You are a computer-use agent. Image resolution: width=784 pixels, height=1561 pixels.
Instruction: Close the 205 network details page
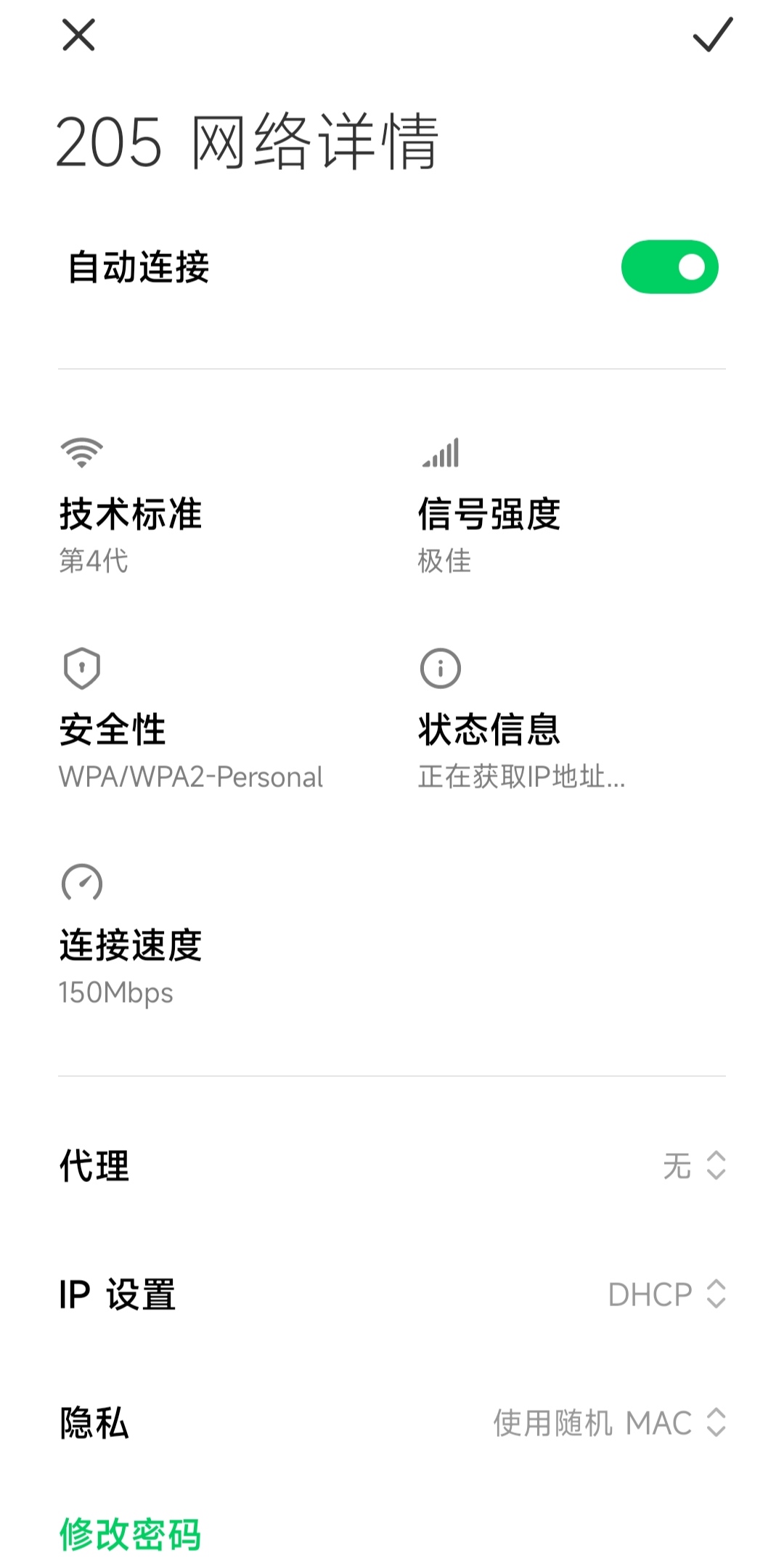[x=78, y=35]
